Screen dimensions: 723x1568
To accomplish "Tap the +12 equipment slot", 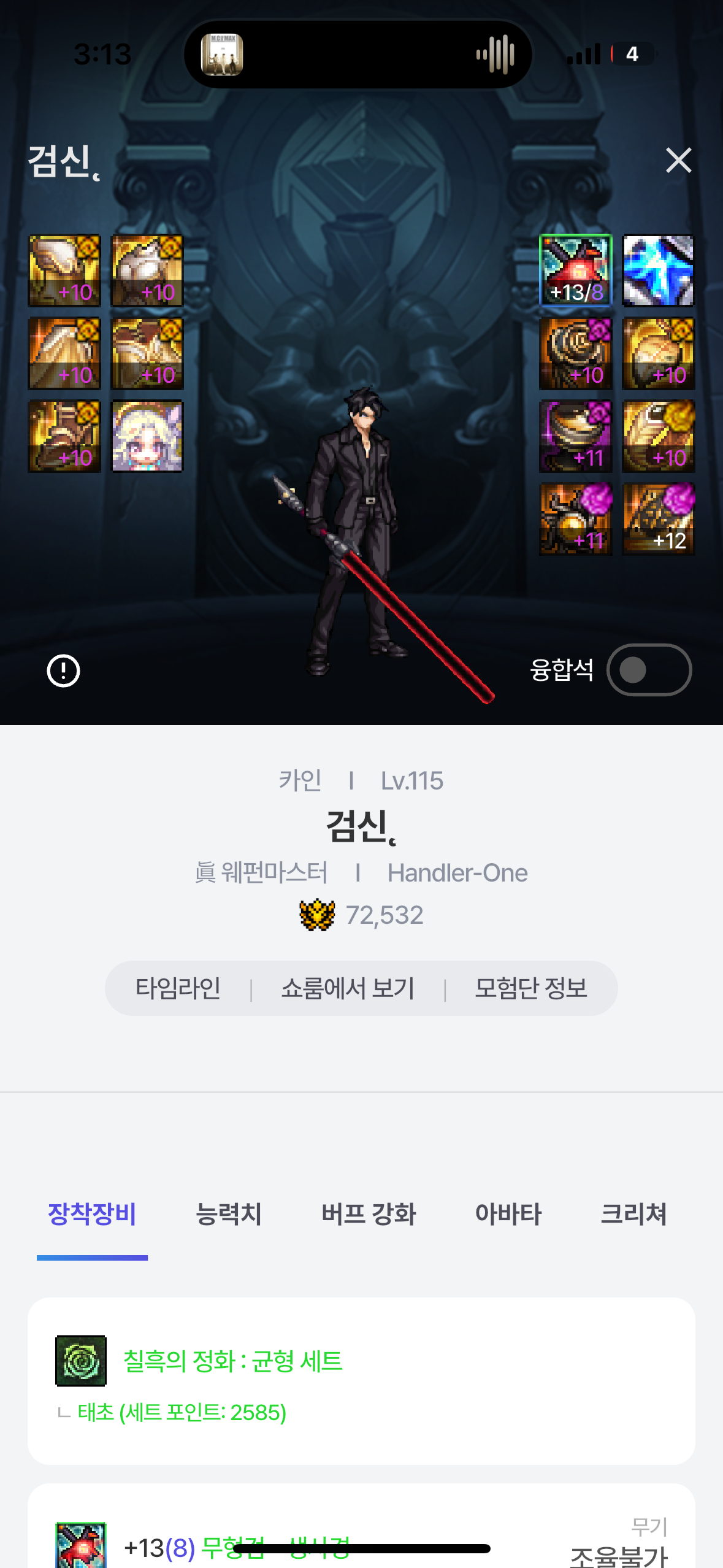I will (658, 519).
